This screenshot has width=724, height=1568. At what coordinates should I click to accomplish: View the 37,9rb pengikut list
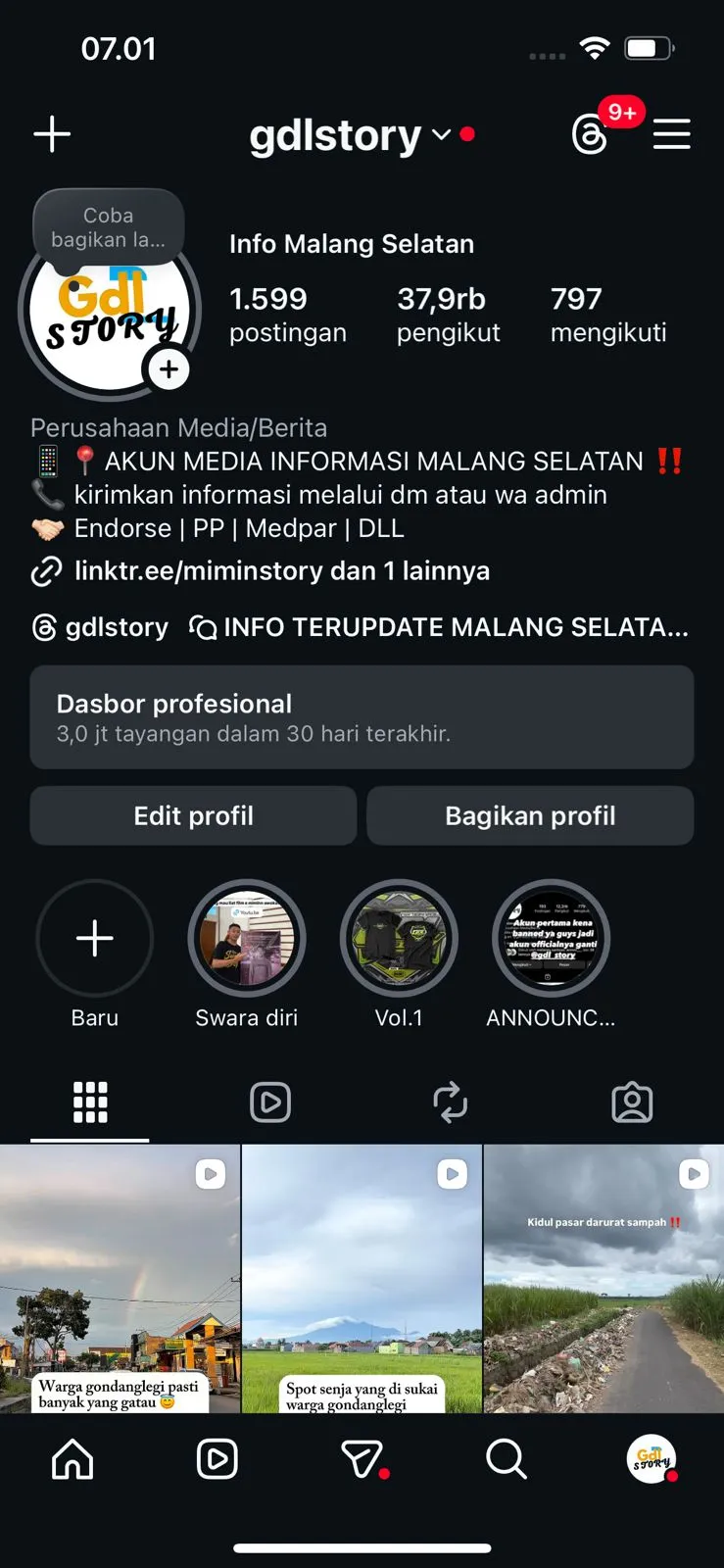pyautogui.click(x=448, y=314)
